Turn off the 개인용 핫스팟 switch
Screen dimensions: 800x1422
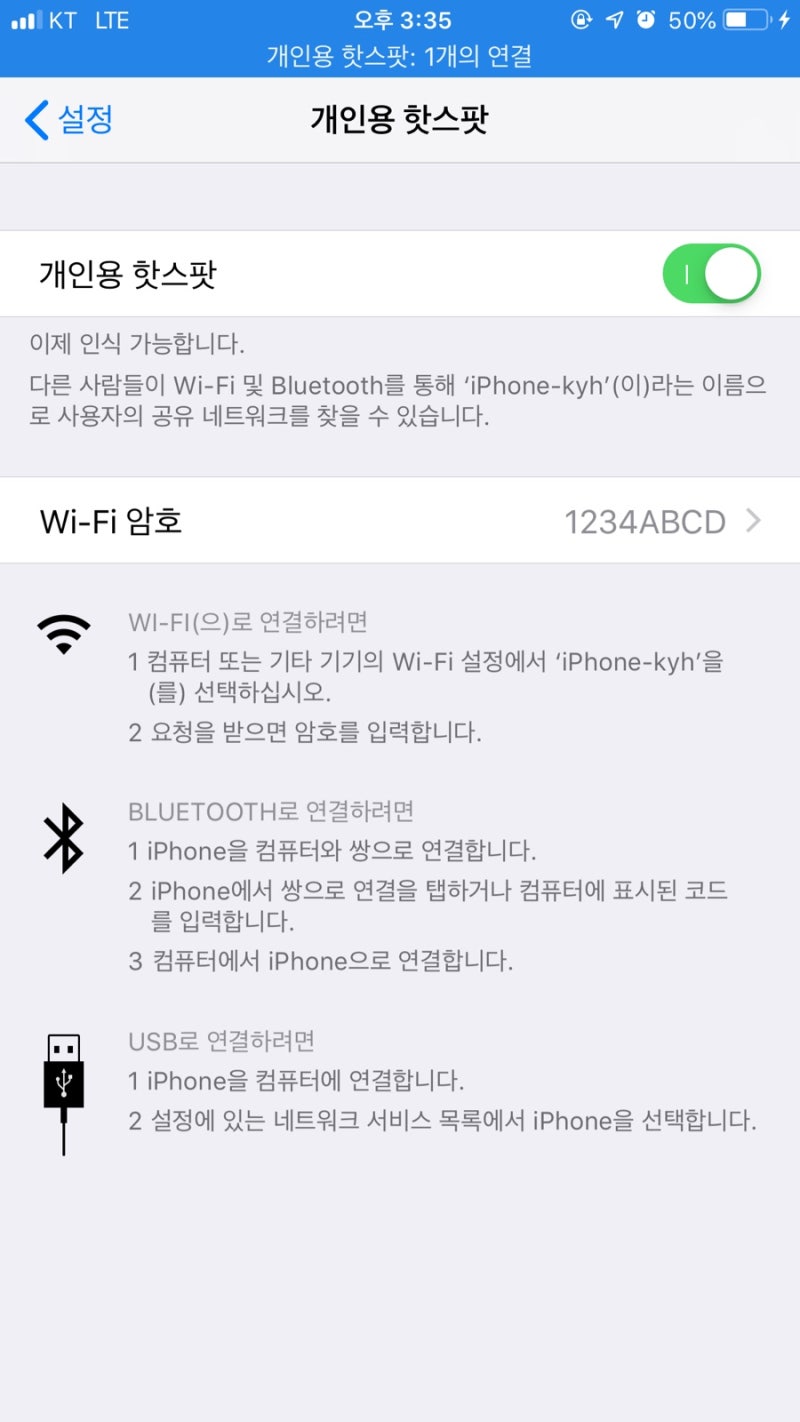click(x=711, y=273)
